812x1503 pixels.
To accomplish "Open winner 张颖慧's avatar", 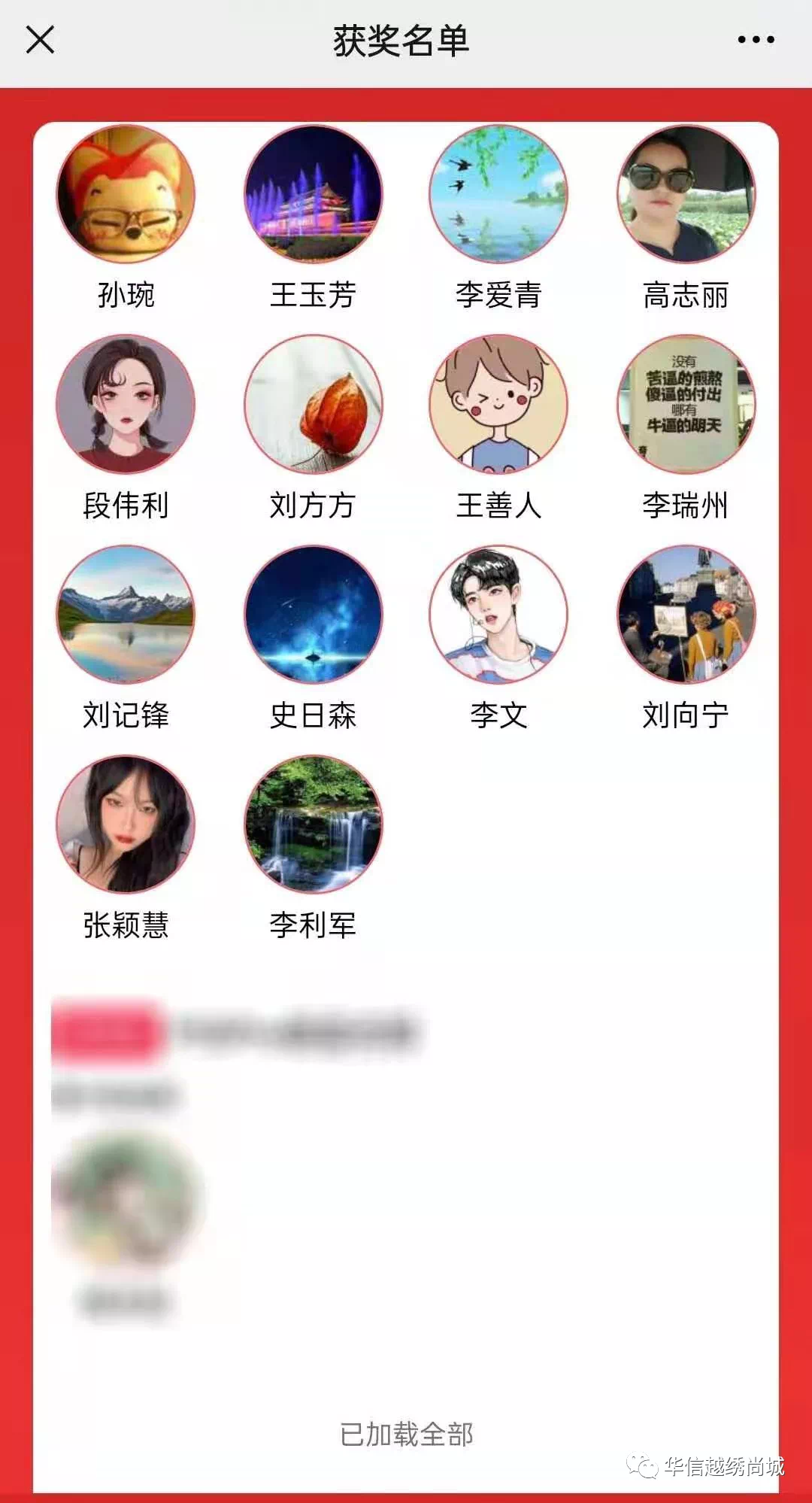I will tap(126, 824).
